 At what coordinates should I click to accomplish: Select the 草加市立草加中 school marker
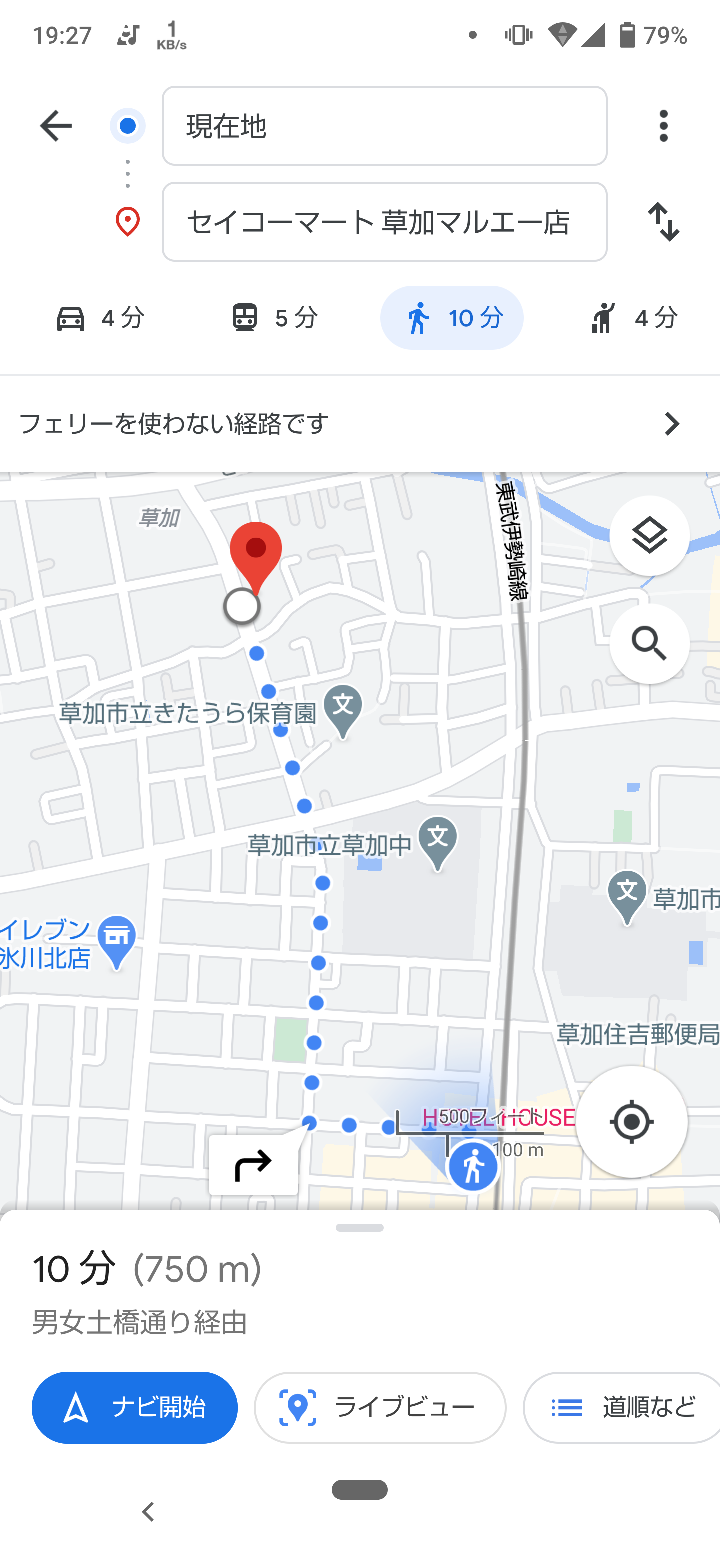click(x=437, y=838)
